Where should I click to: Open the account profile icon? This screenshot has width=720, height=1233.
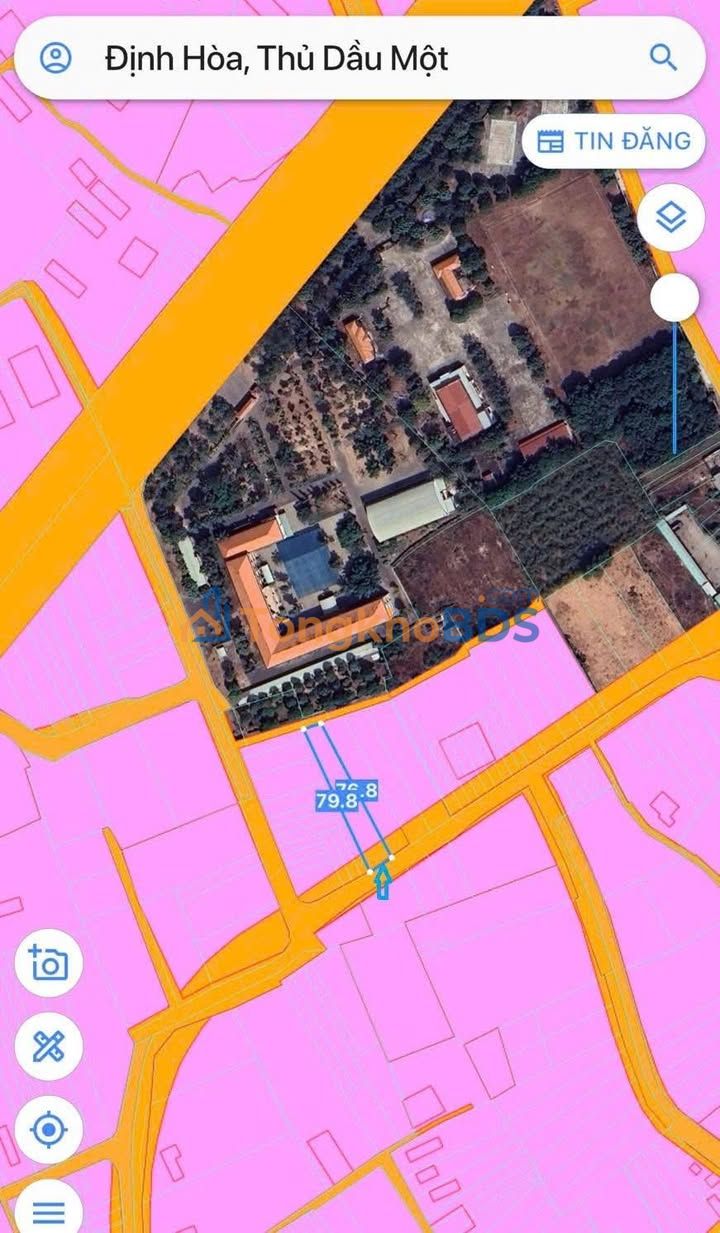click(x=56, y=57)
